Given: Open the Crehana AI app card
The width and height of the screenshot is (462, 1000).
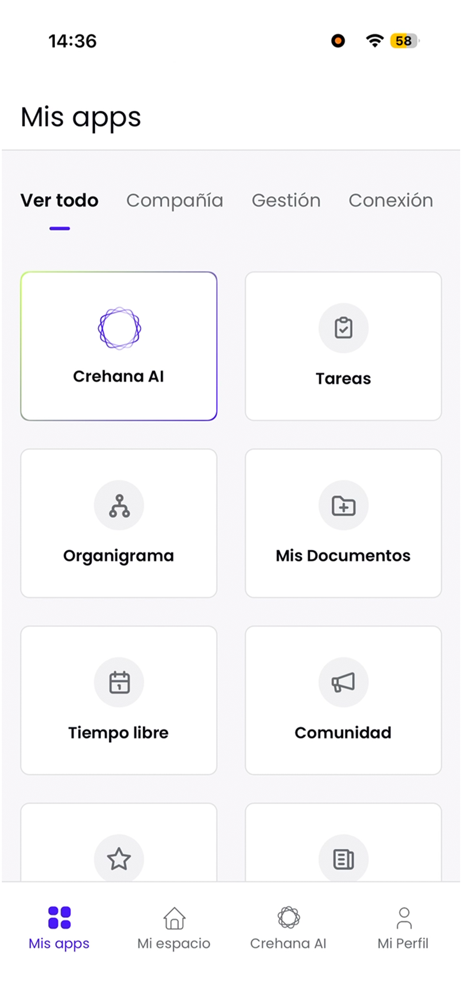Looking at the screenshot, I should click(119, 346).
